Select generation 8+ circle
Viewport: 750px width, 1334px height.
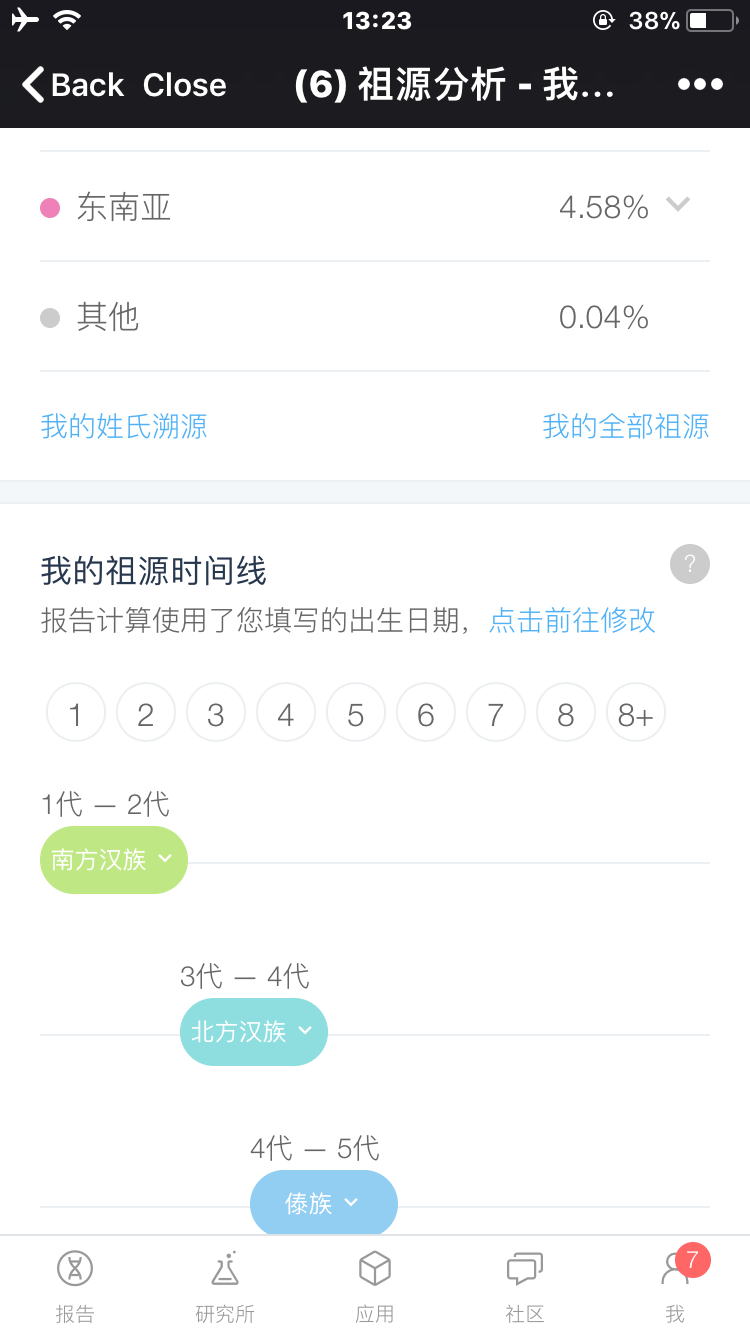(636, 713)
